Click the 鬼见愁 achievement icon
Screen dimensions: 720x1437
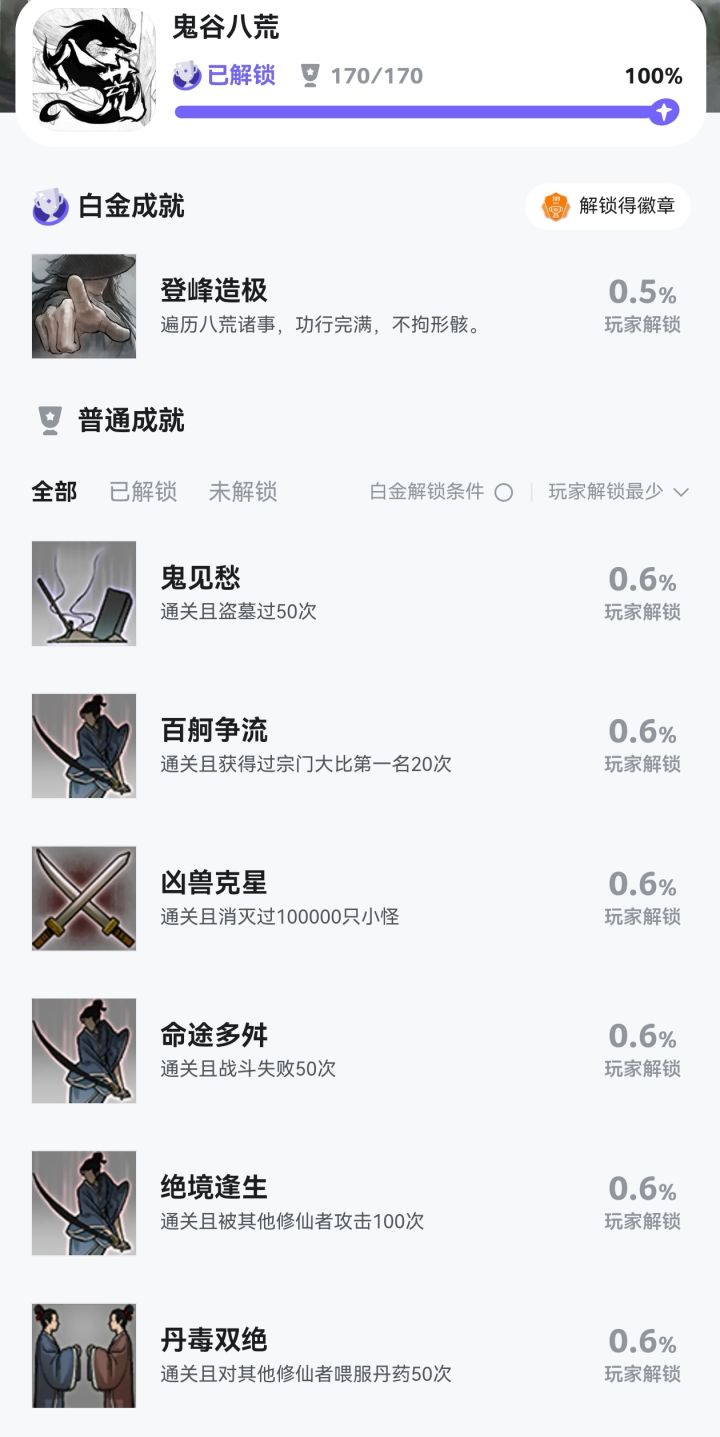tap(84, 593)
